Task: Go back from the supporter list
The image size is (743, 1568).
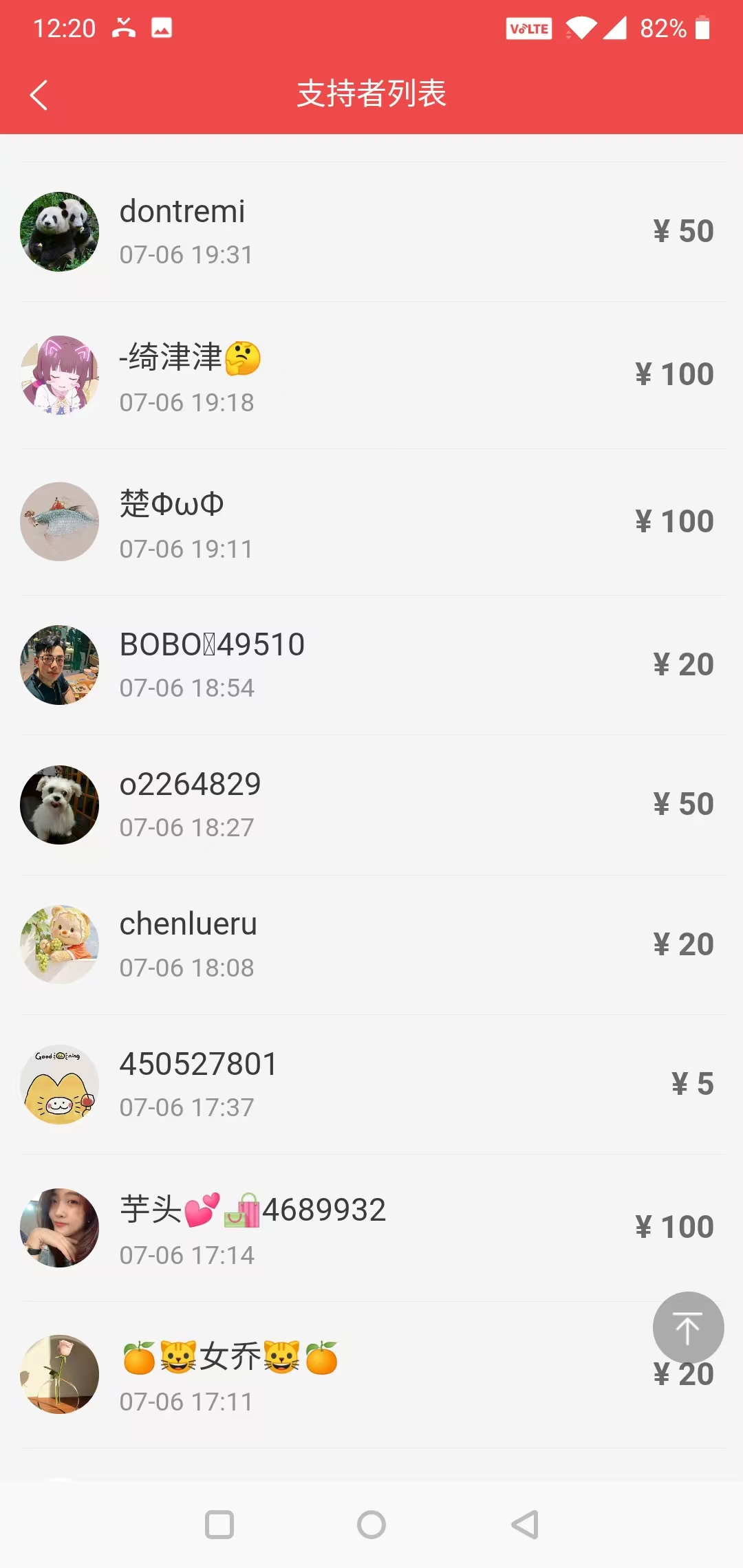Action: click(x=39, y=95)
